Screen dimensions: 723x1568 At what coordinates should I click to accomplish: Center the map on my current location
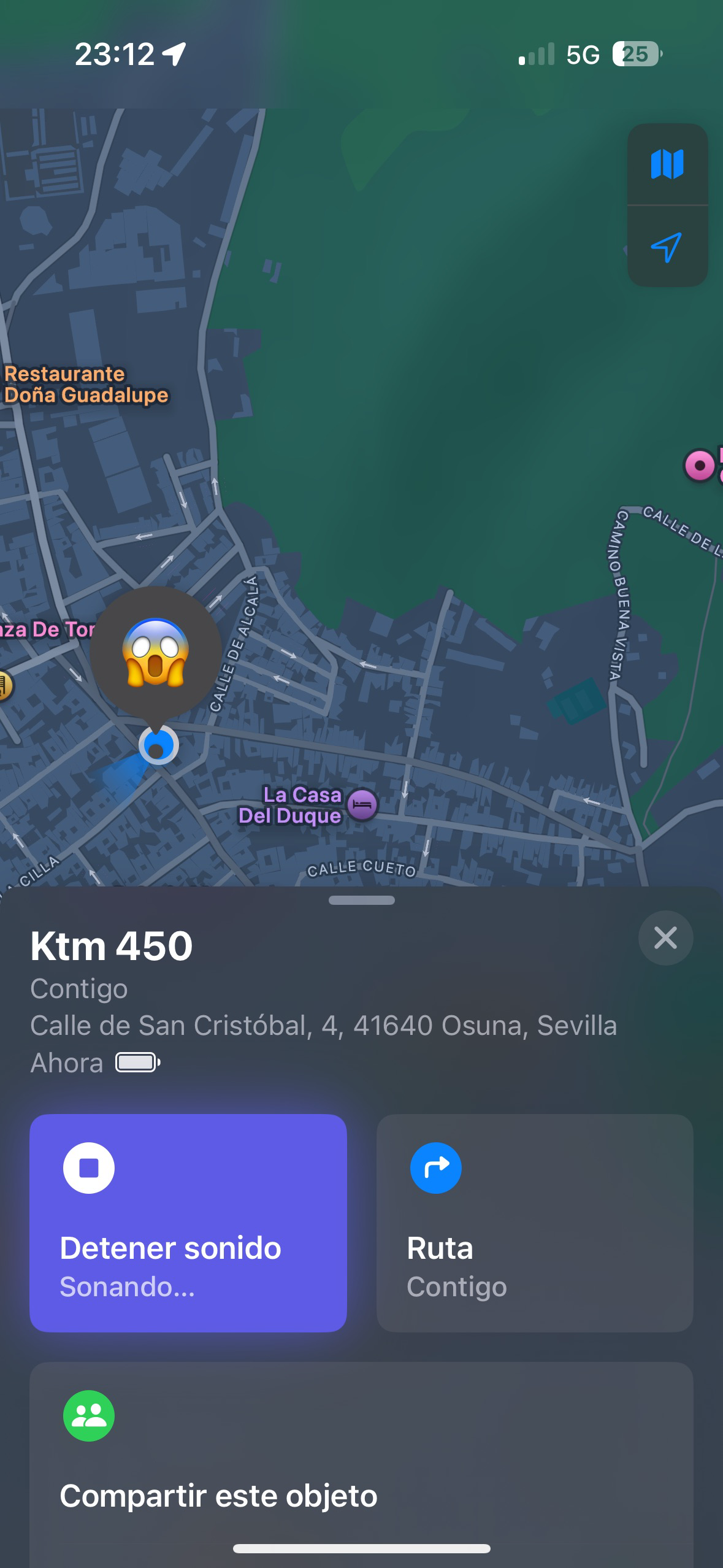[x=667, y=247]
